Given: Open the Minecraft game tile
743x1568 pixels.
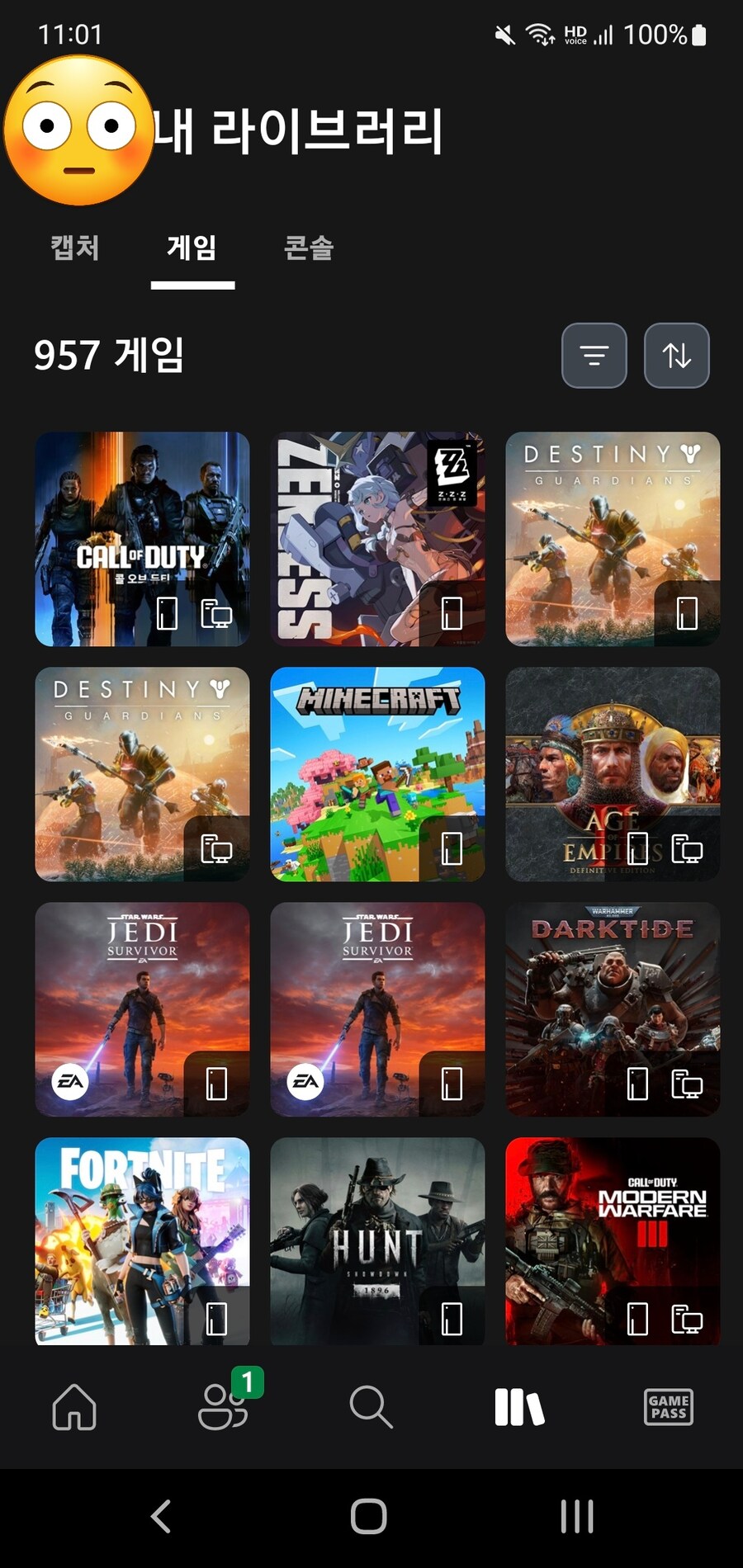Looking at the screenshot, I should click(x=377, y=773).
